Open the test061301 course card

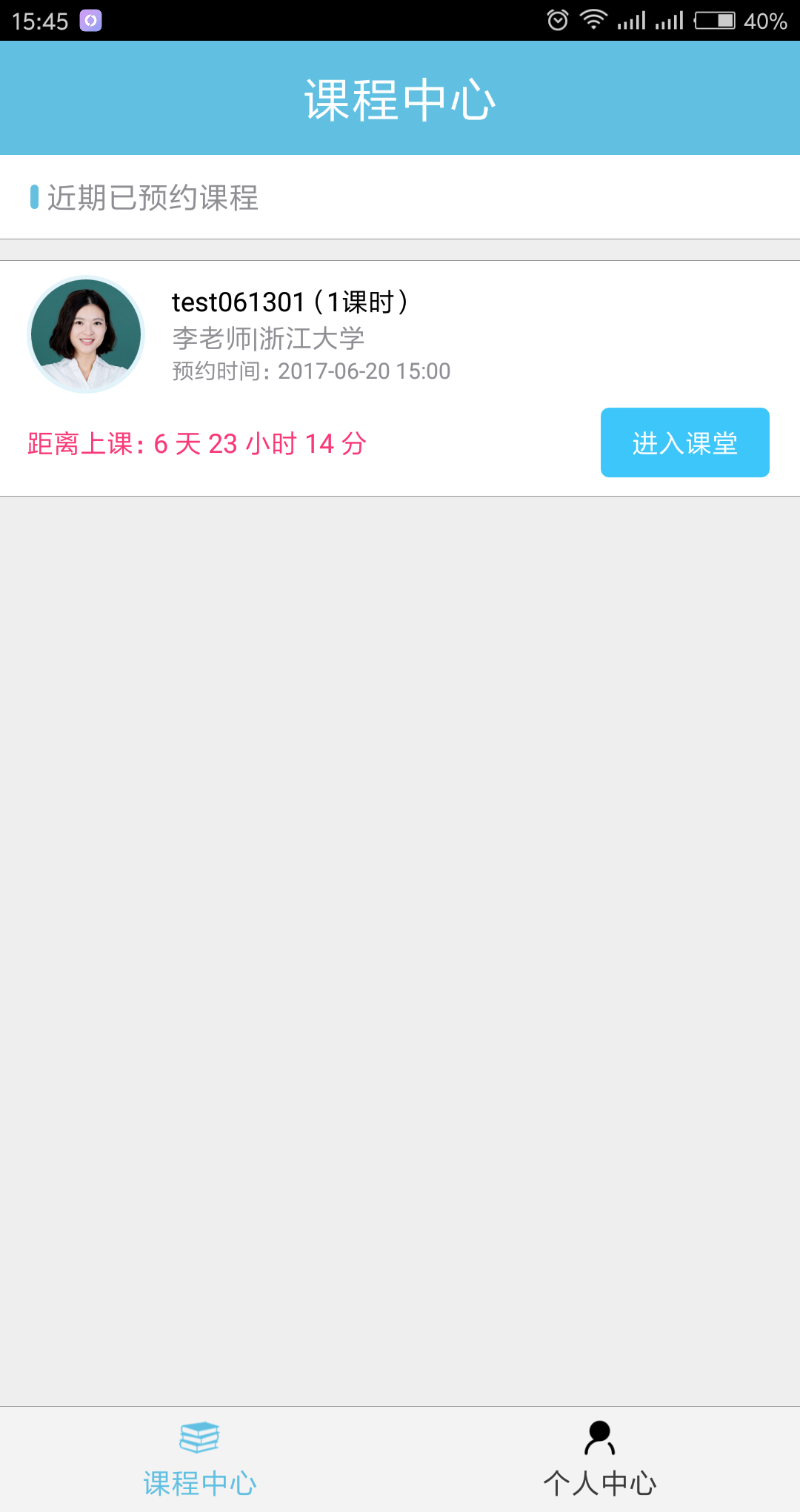(x=400, y=378)
